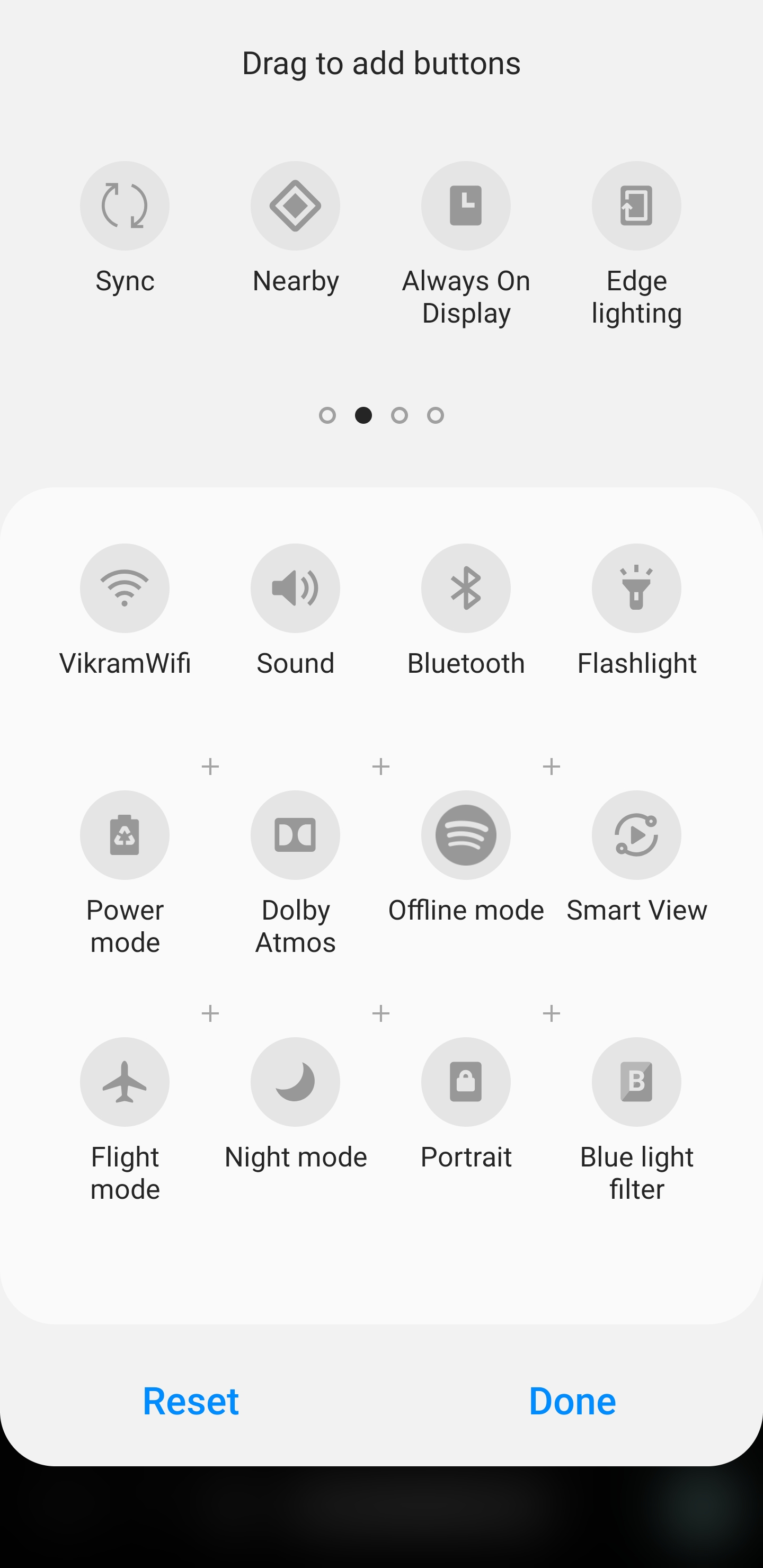Select the Flashlight quick setting icon
The image size is (763, 1568).
[636, 587]
